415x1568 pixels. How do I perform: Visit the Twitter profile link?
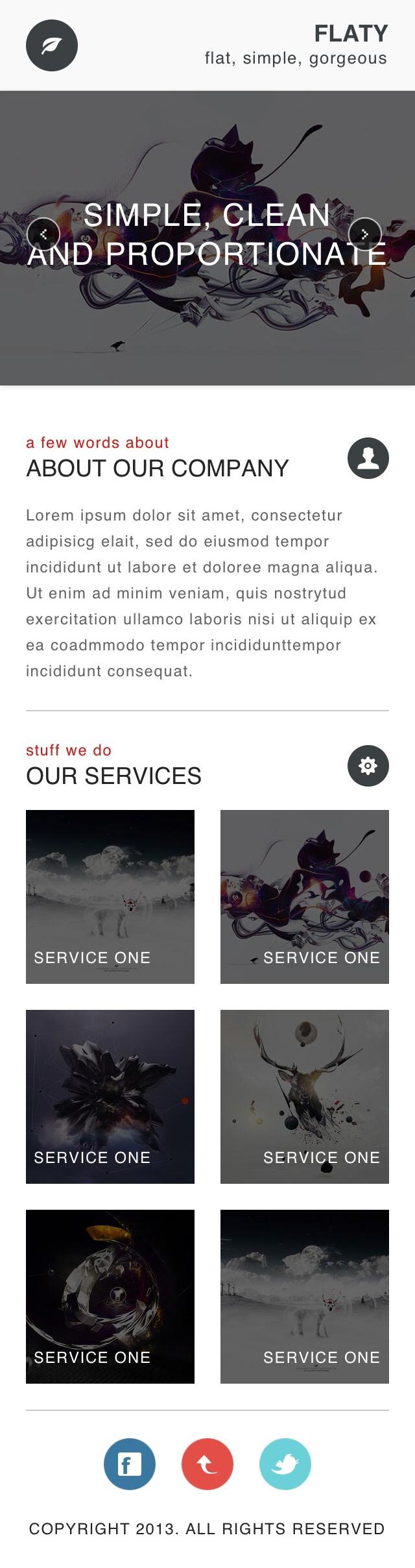tap(285, 1465)
